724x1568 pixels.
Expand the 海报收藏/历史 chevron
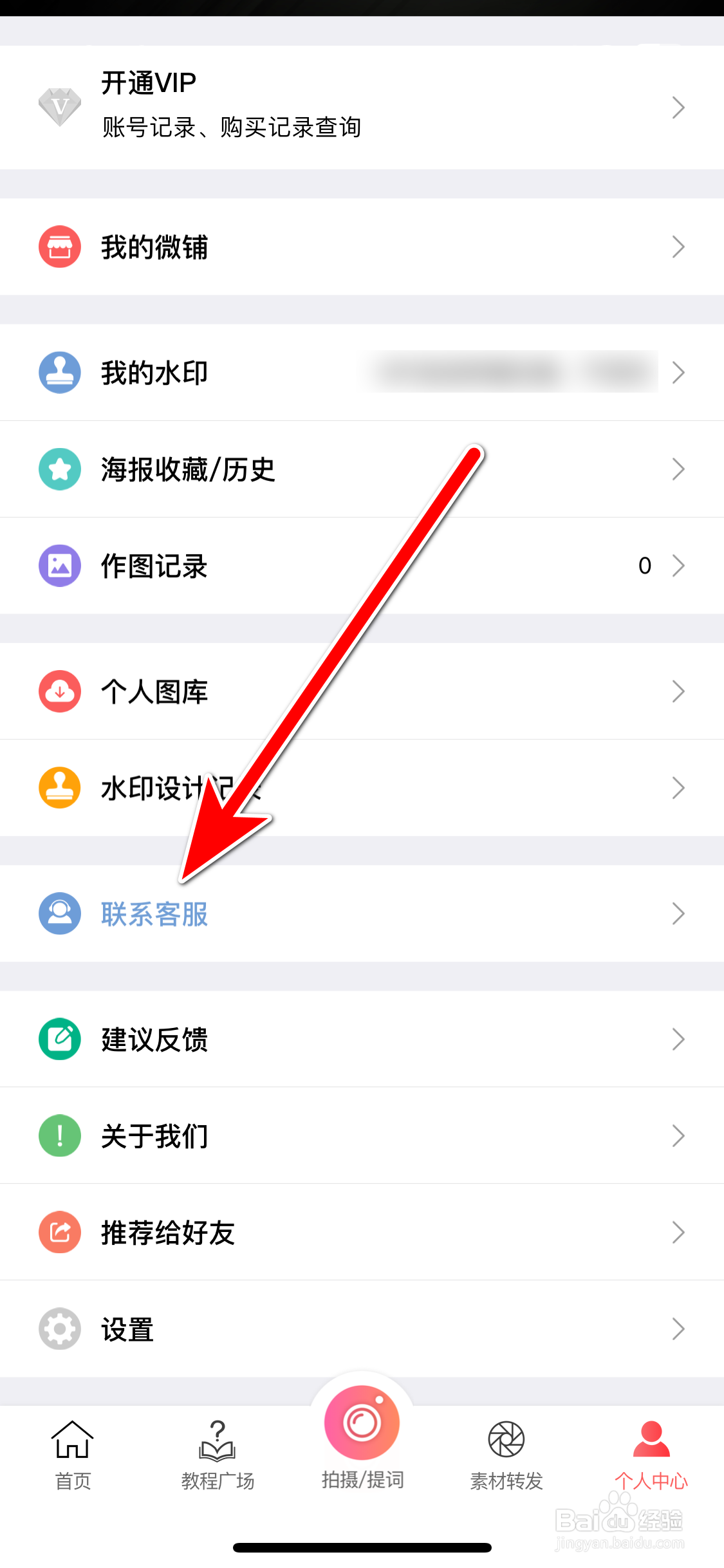click(x=678, y=469)
